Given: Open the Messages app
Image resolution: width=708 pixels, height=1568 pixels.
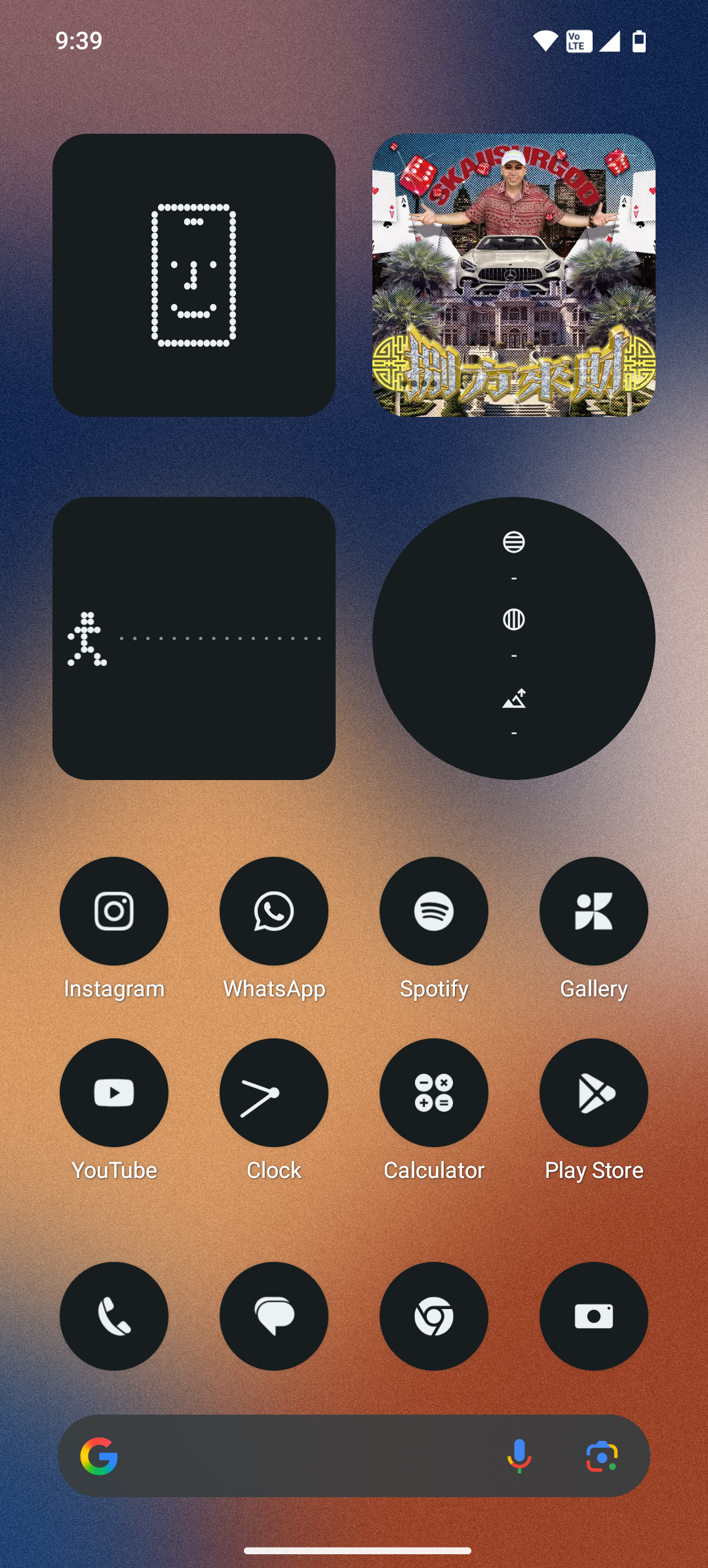Looking at the screenshot, I should (274, 1316).
